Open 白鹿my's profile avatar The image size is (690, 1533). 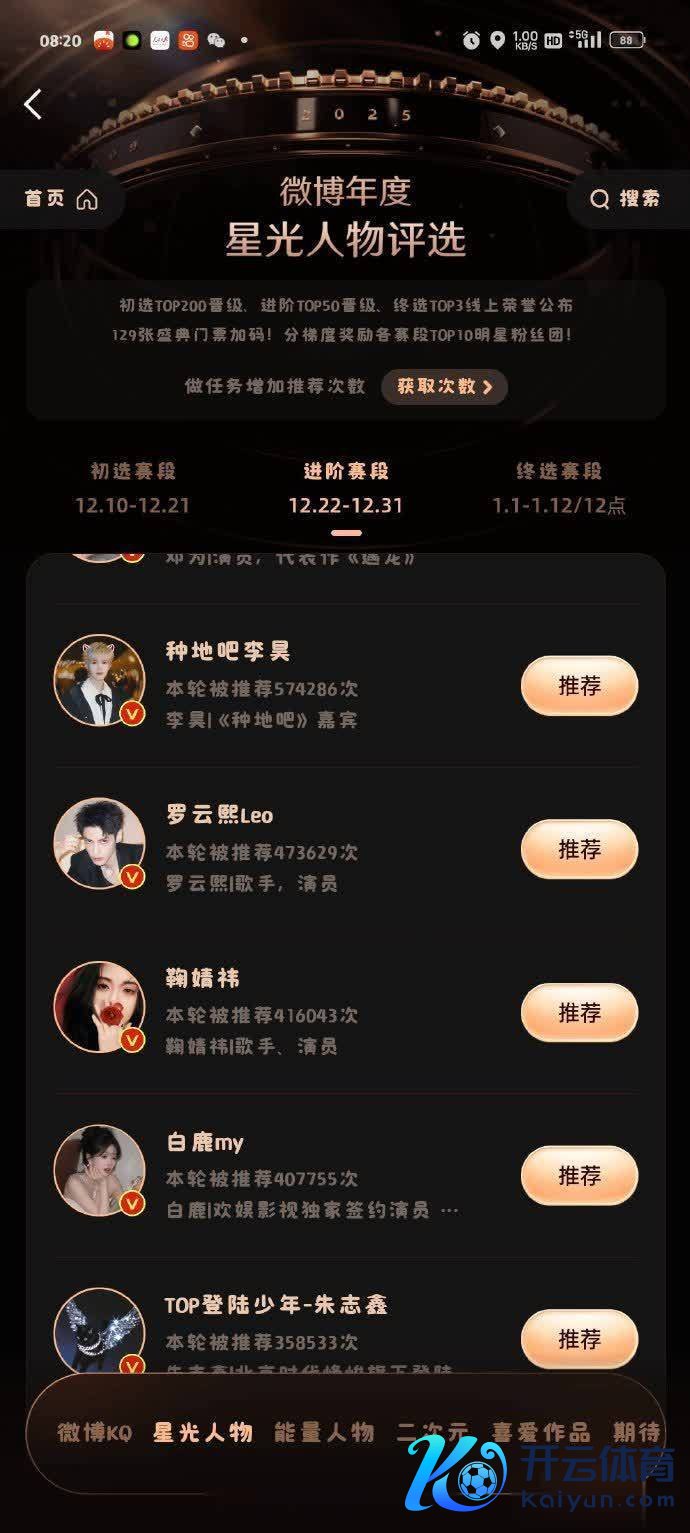(99, 1170)
